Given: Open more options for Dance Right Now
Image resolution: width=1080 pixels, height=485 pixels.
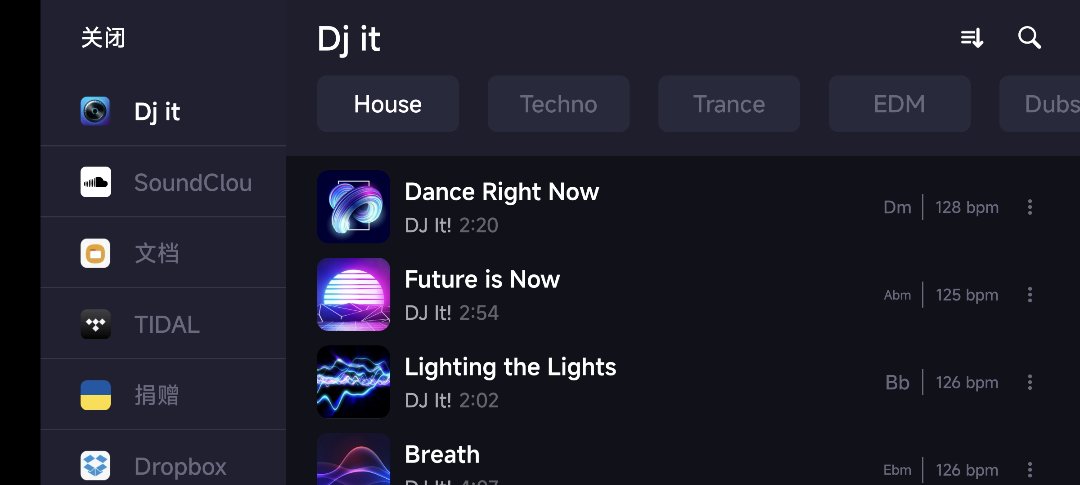Looking at the screenshot, I should click(1030, 207).
